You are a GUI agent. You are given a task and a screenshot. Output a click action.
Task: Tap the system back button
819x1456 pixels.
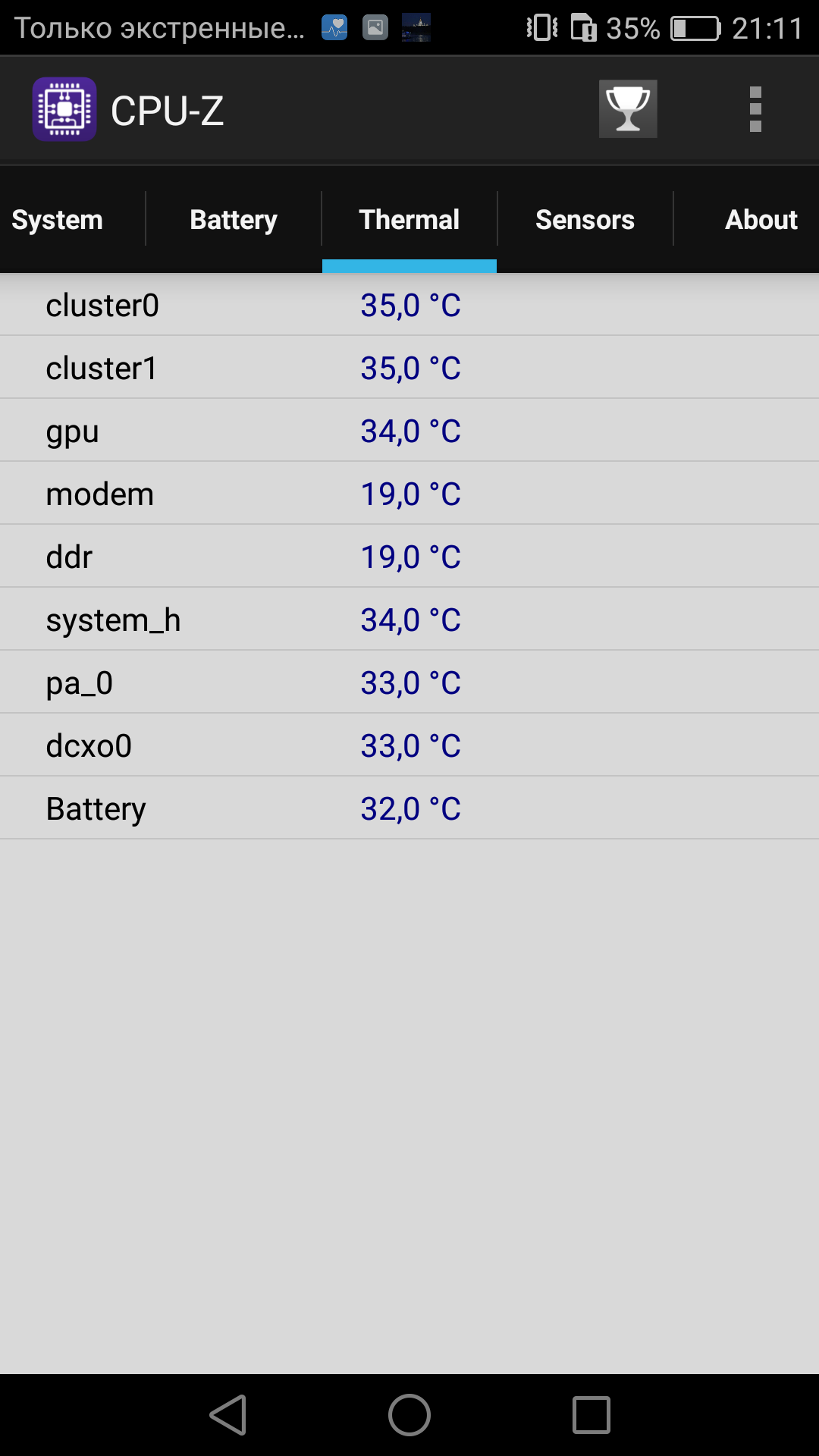228,1415
